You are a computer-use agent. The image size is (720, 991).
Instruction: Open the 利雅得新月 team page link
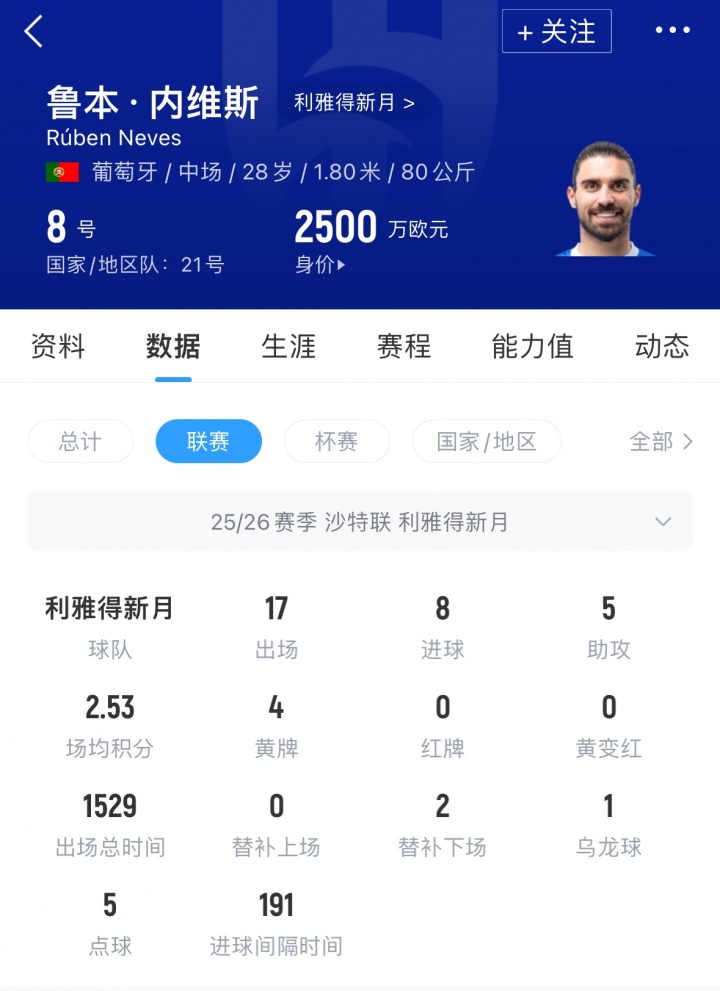click(x=353, y=103)
